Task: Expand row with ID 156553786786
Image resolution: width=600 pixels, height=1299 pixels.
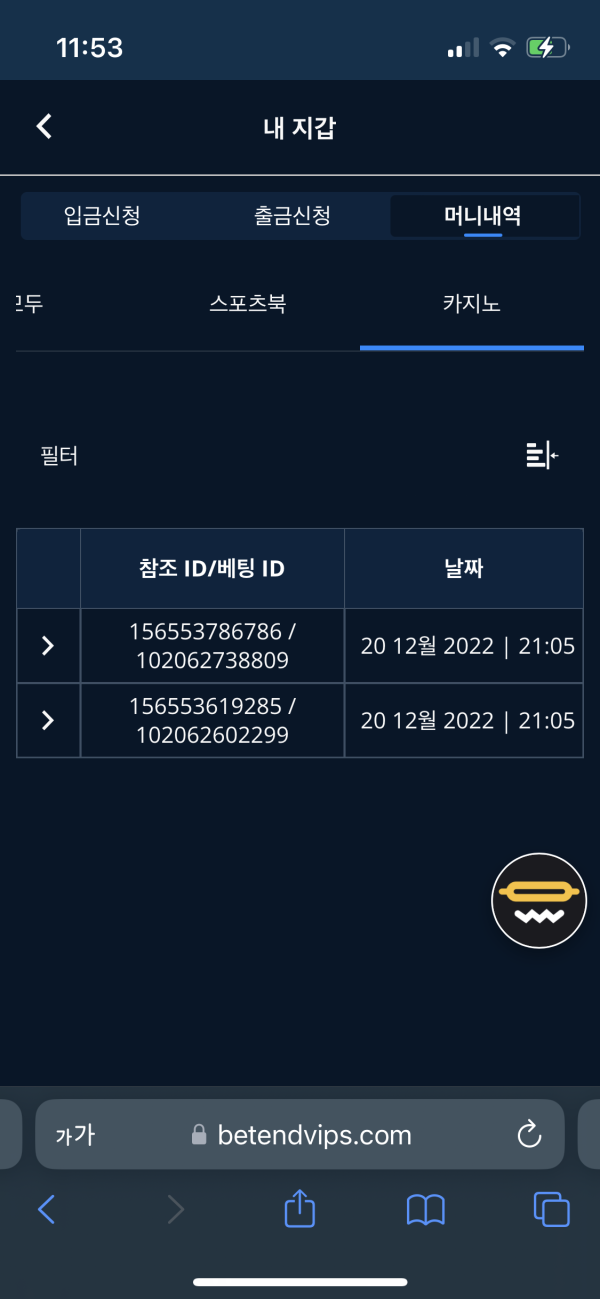Action: coord(48,646)
